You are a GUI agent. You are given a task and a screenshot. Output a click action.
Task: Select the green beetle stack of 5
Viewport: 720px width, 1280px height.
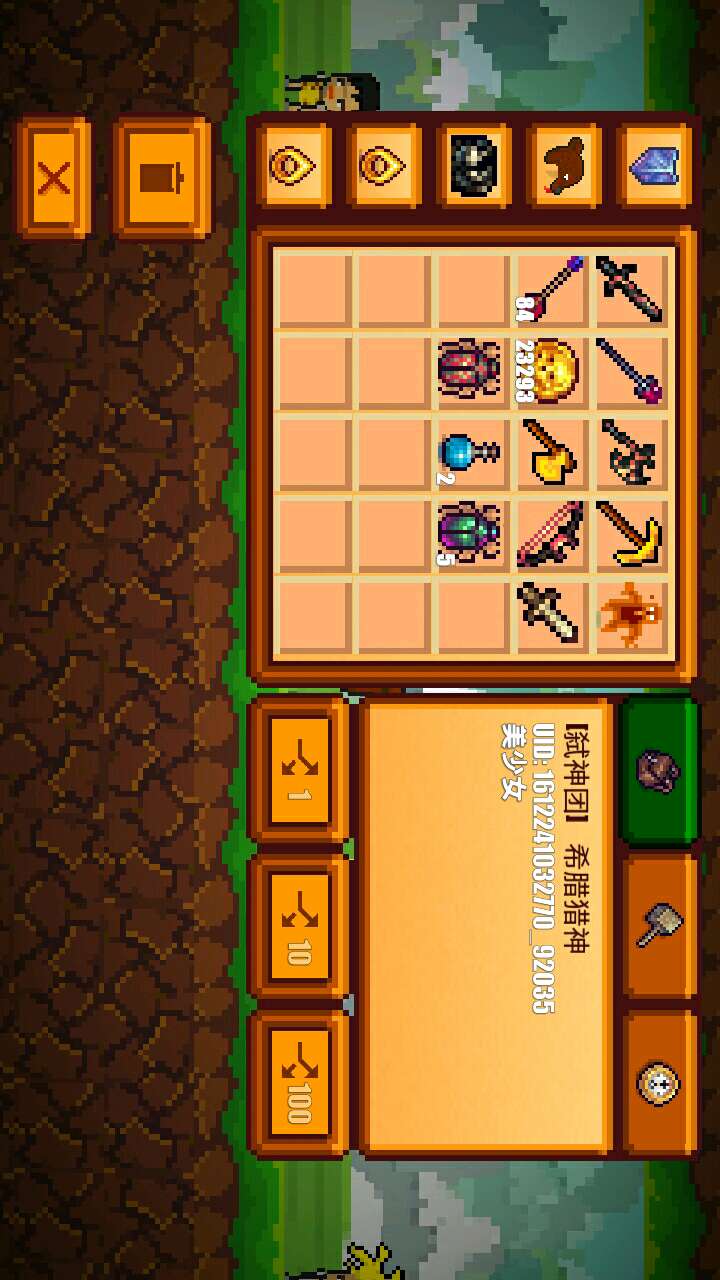coord(470,533)
